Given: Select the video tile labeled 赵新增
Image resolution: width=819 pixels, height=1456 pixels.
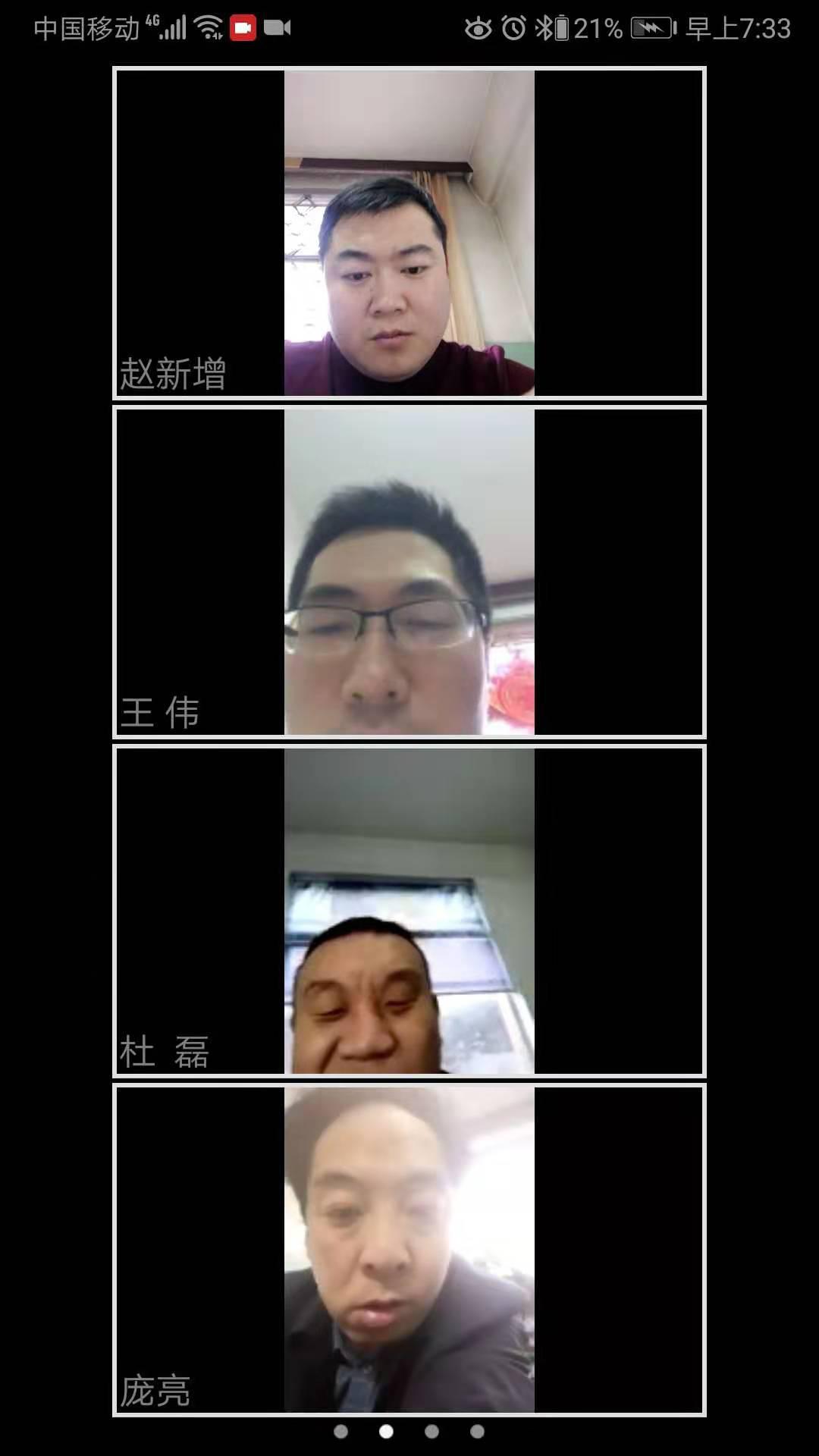Looking at the screenshot, I should pos(409,233).
